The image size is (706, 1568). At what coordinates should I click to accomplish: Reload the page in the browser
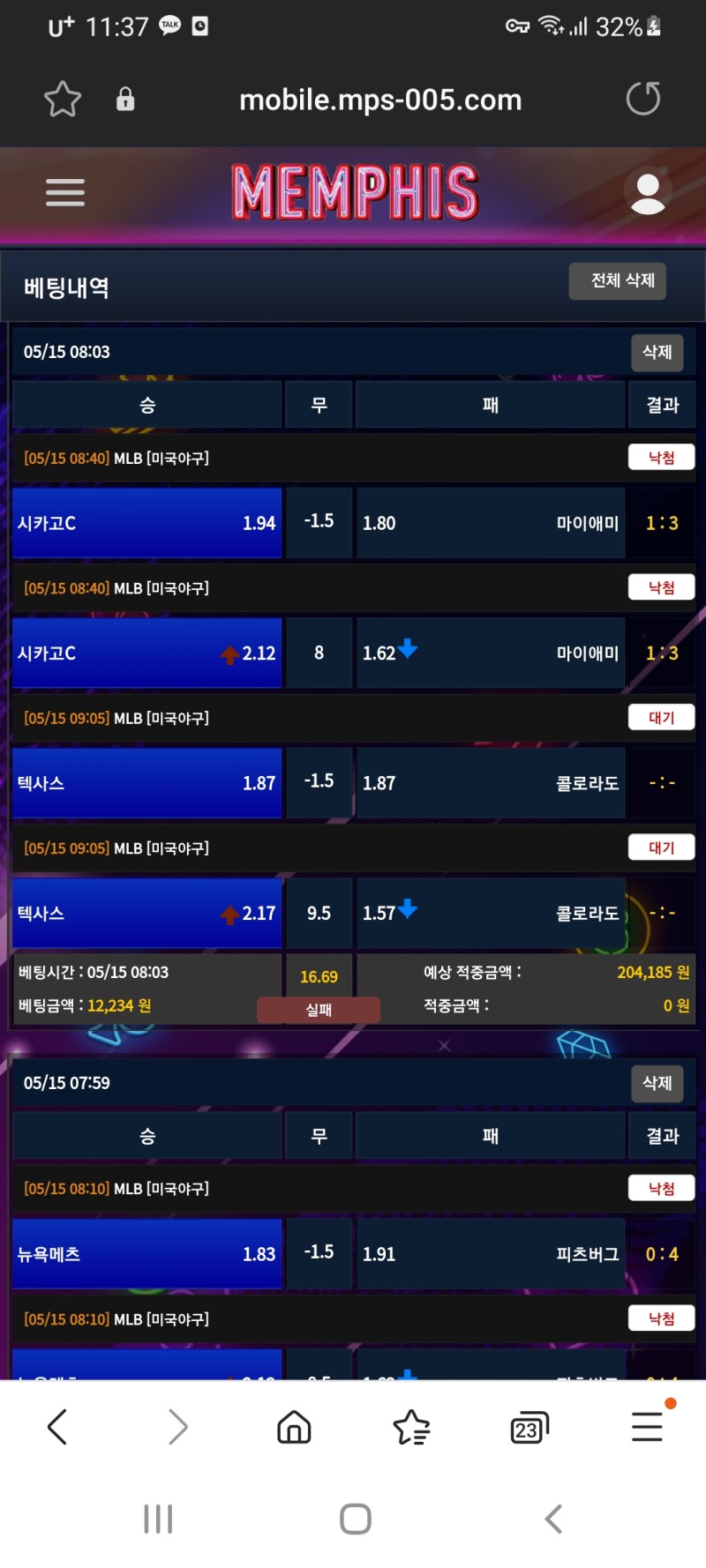pyautogui.click(x=643, y=99)
